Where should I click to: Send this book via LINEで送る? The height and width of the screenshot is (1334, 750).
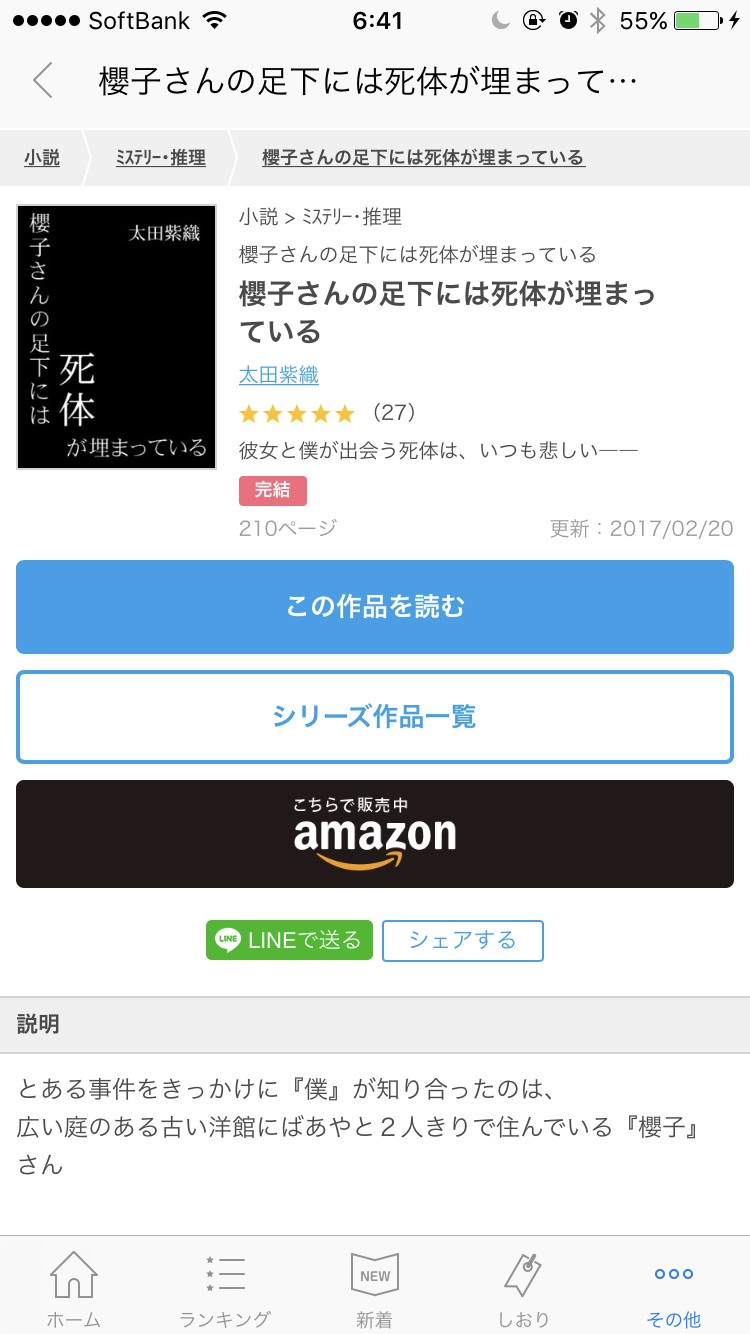click(x=289, y=940)
